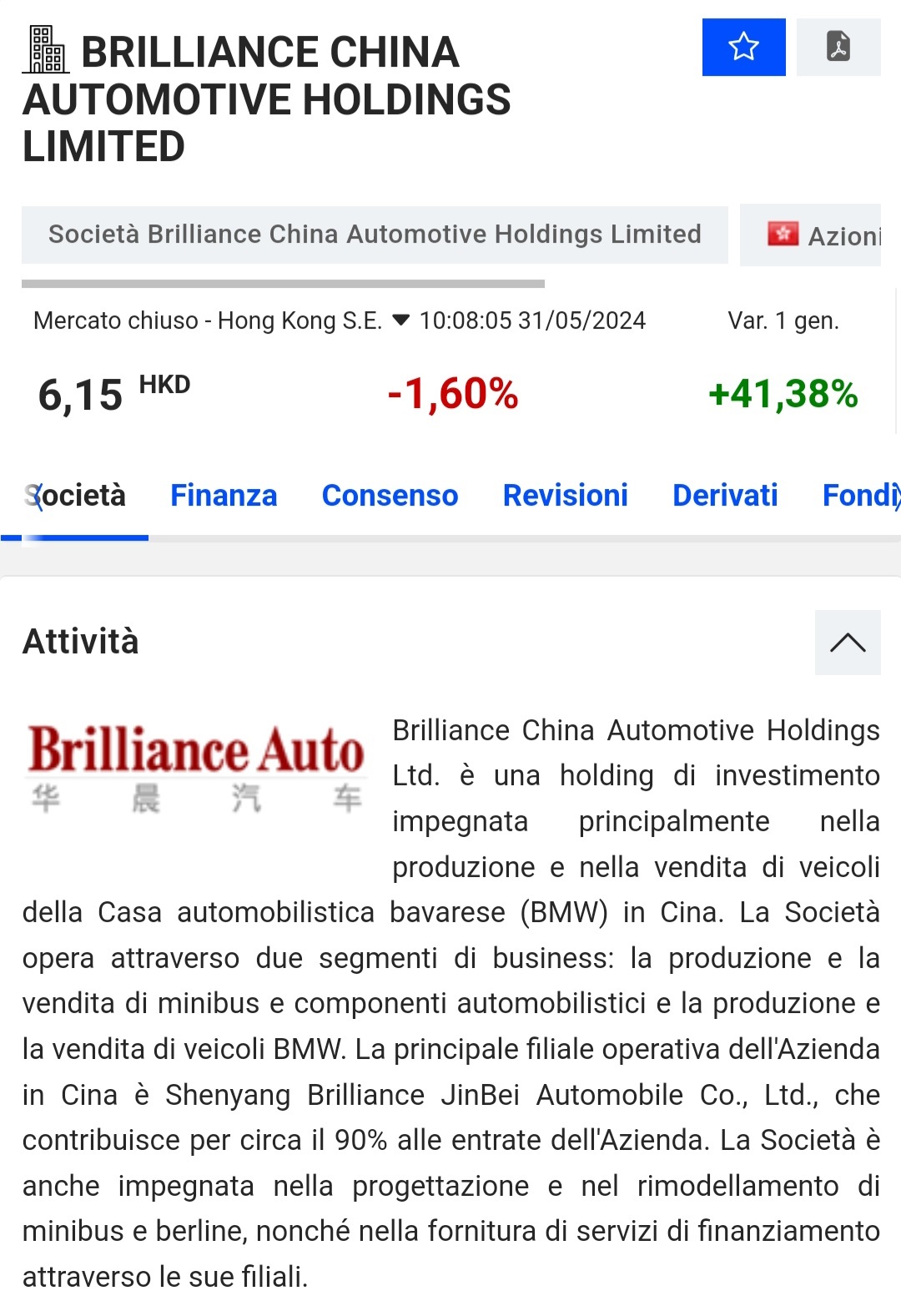Add Brilliance China to favorites with star
901x1316 pixels.
click(x=743, y=47)
